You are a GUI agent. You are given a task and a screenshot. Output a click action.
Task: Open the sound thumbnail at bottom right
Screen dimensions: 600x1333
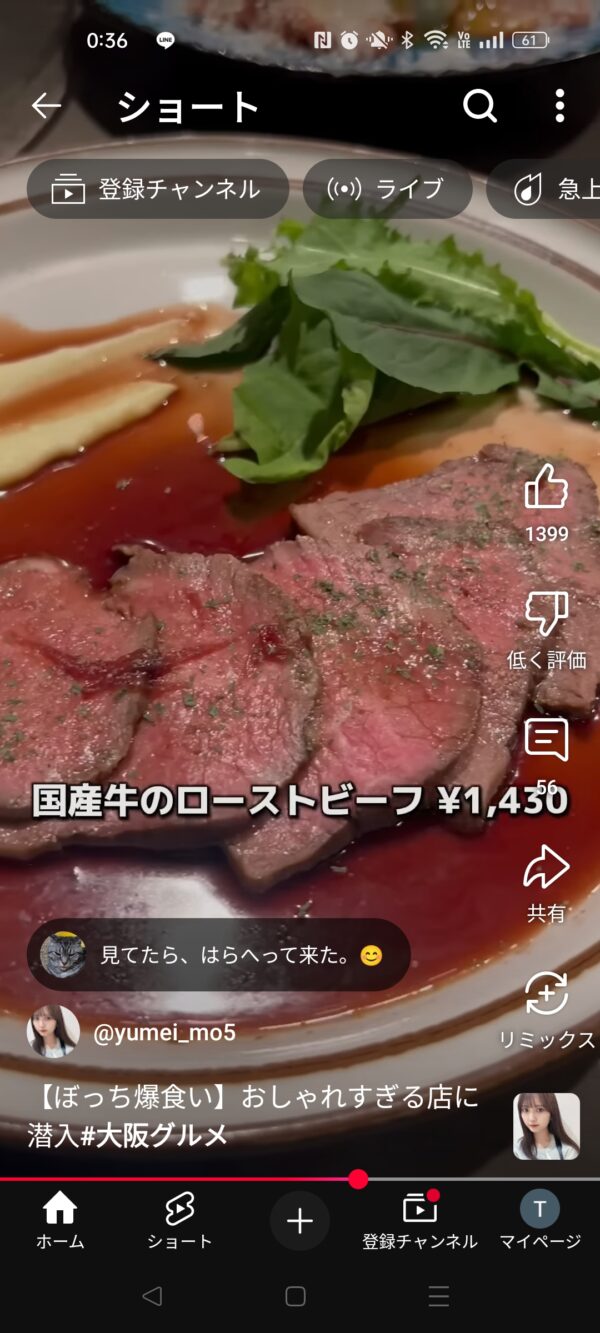click(546, 1126)
